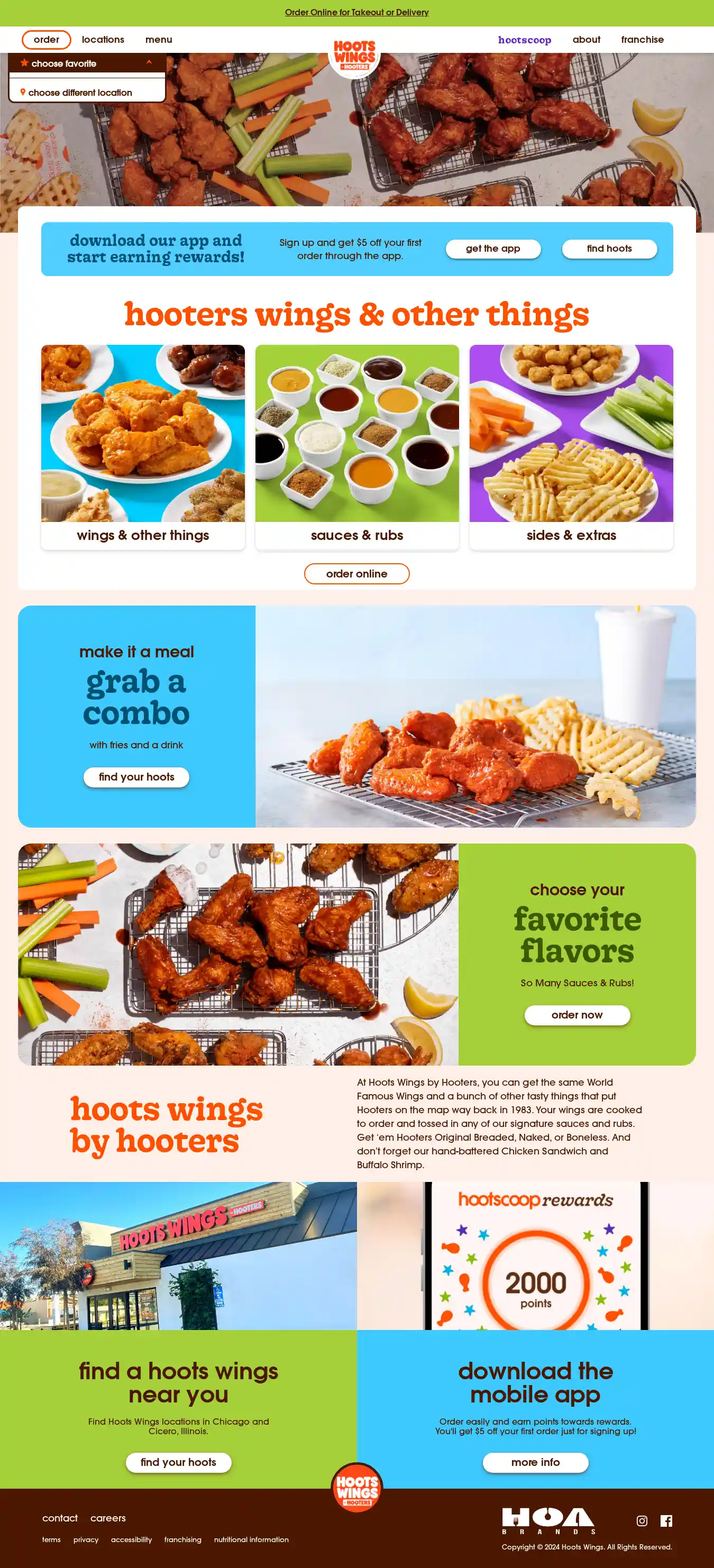Screen dimensions: 714x1568
Task: Go to the hootscoop page
Action: coord(524,40)
